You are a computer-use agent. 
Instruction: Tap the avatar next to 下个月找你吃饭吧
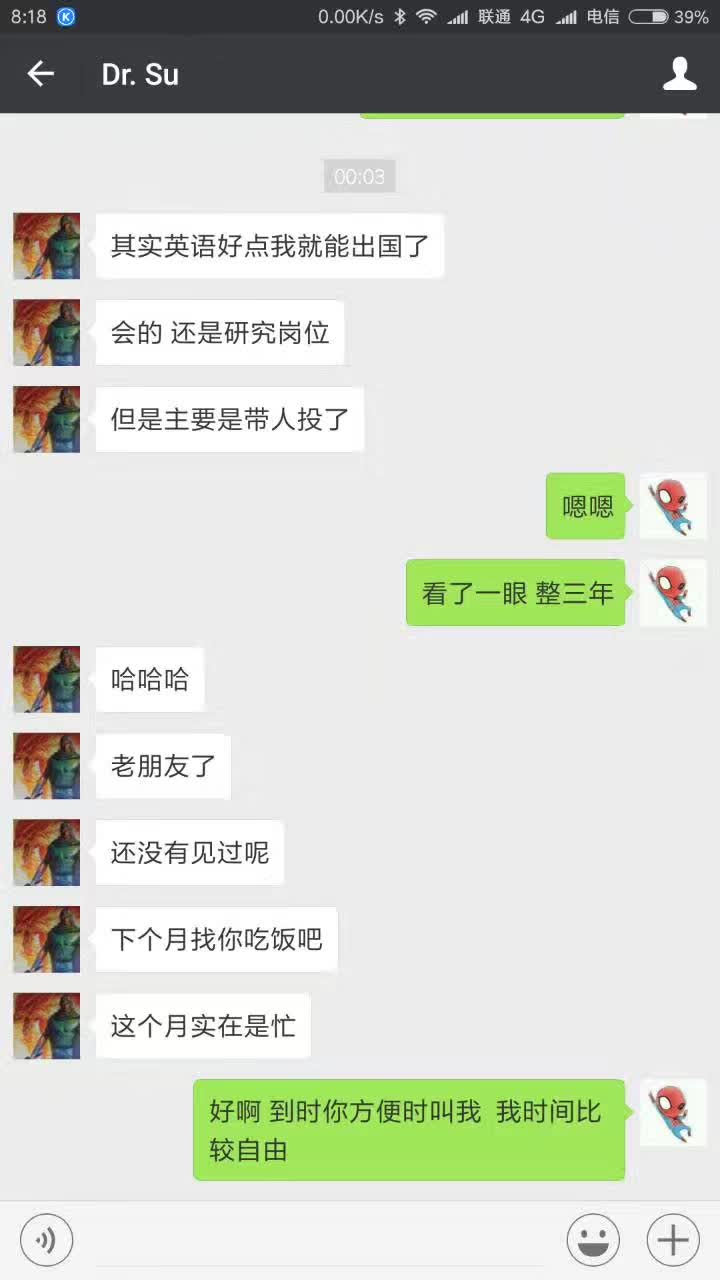pyautogui.click(x=46, y=939)
